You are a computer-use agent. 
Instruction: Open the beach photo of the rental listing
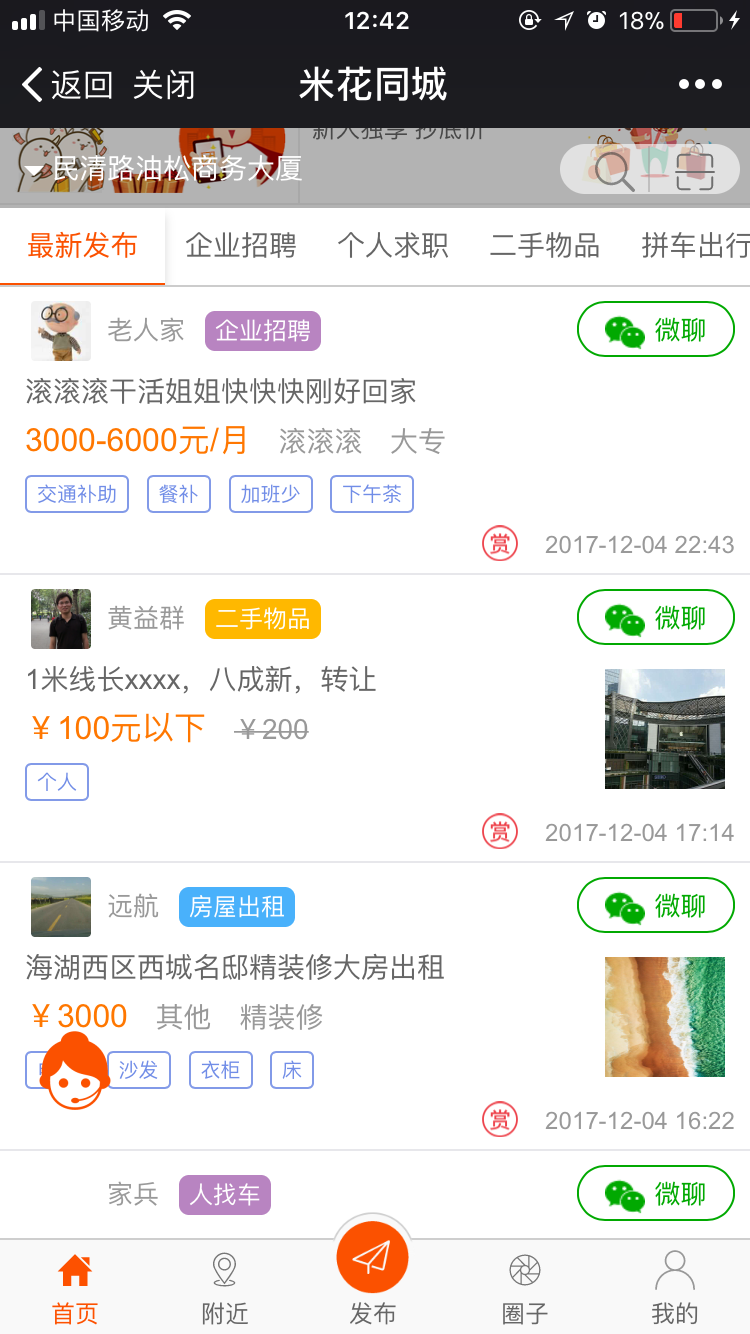point(664,1016)
